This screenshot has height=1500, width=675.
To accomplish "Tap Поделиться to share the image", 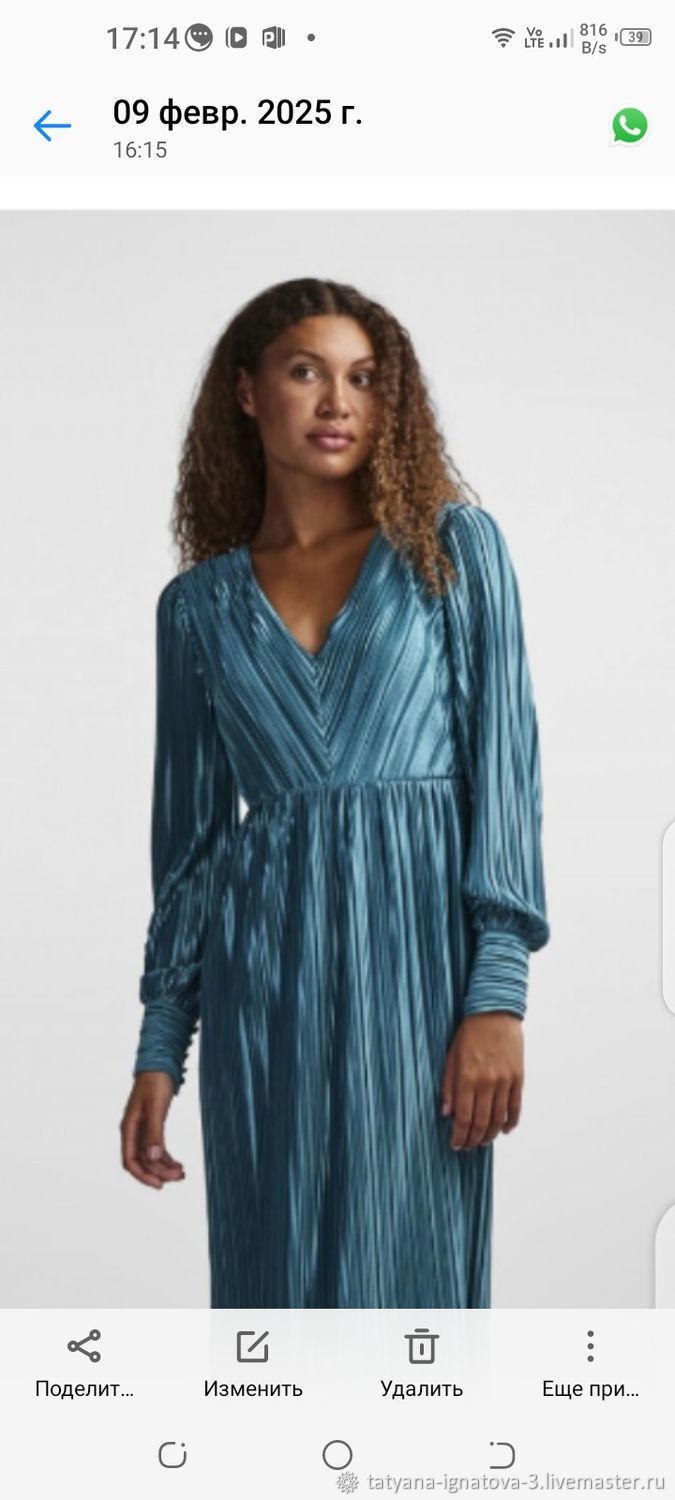I will pyautogui.click(x=84, y=1364).
